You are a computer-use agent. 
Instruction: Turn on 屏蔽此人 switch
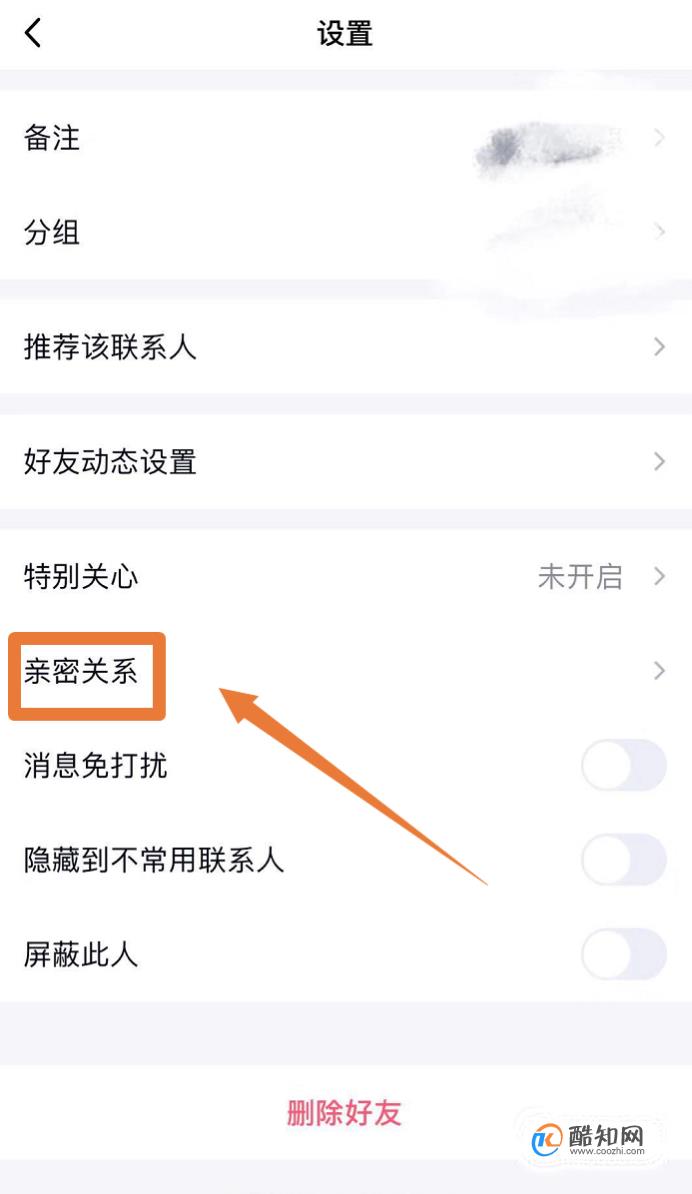click(x=623, y=954)
